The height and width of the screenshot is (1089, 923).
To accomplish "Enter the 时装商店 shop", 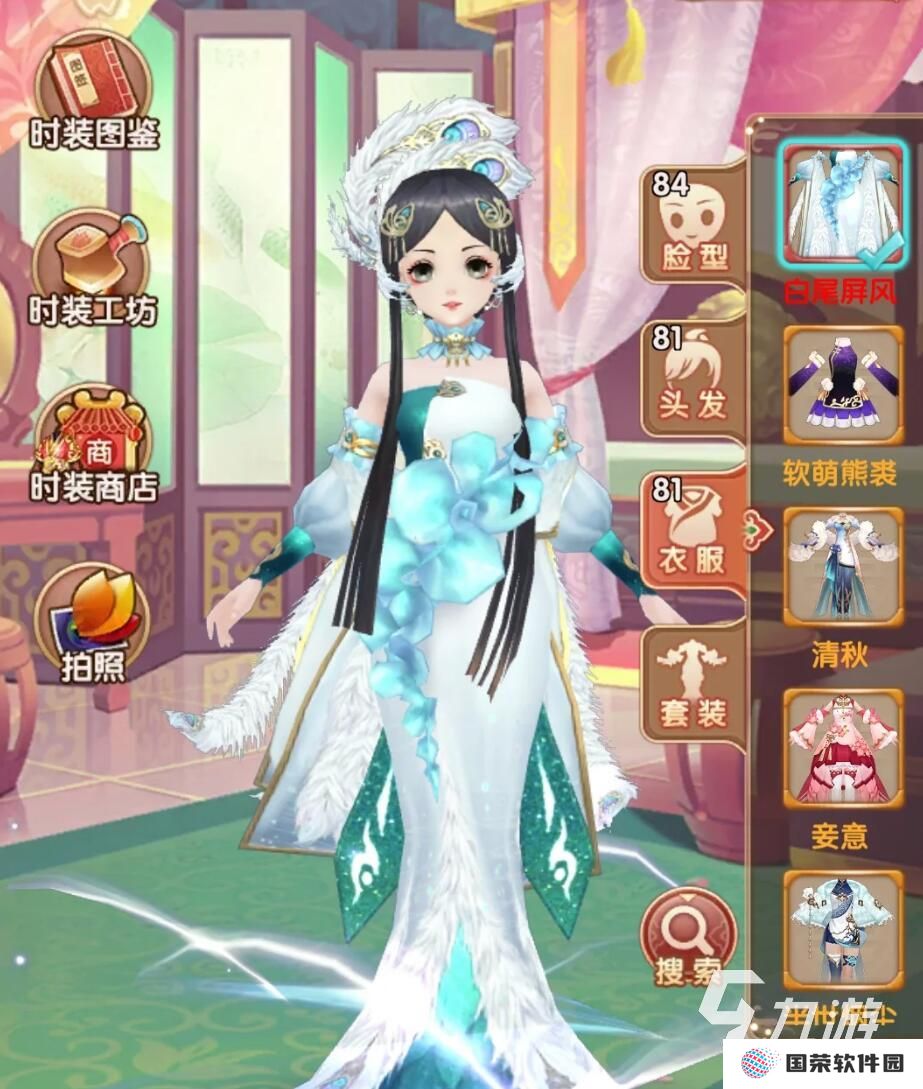I will coord(91,445).
